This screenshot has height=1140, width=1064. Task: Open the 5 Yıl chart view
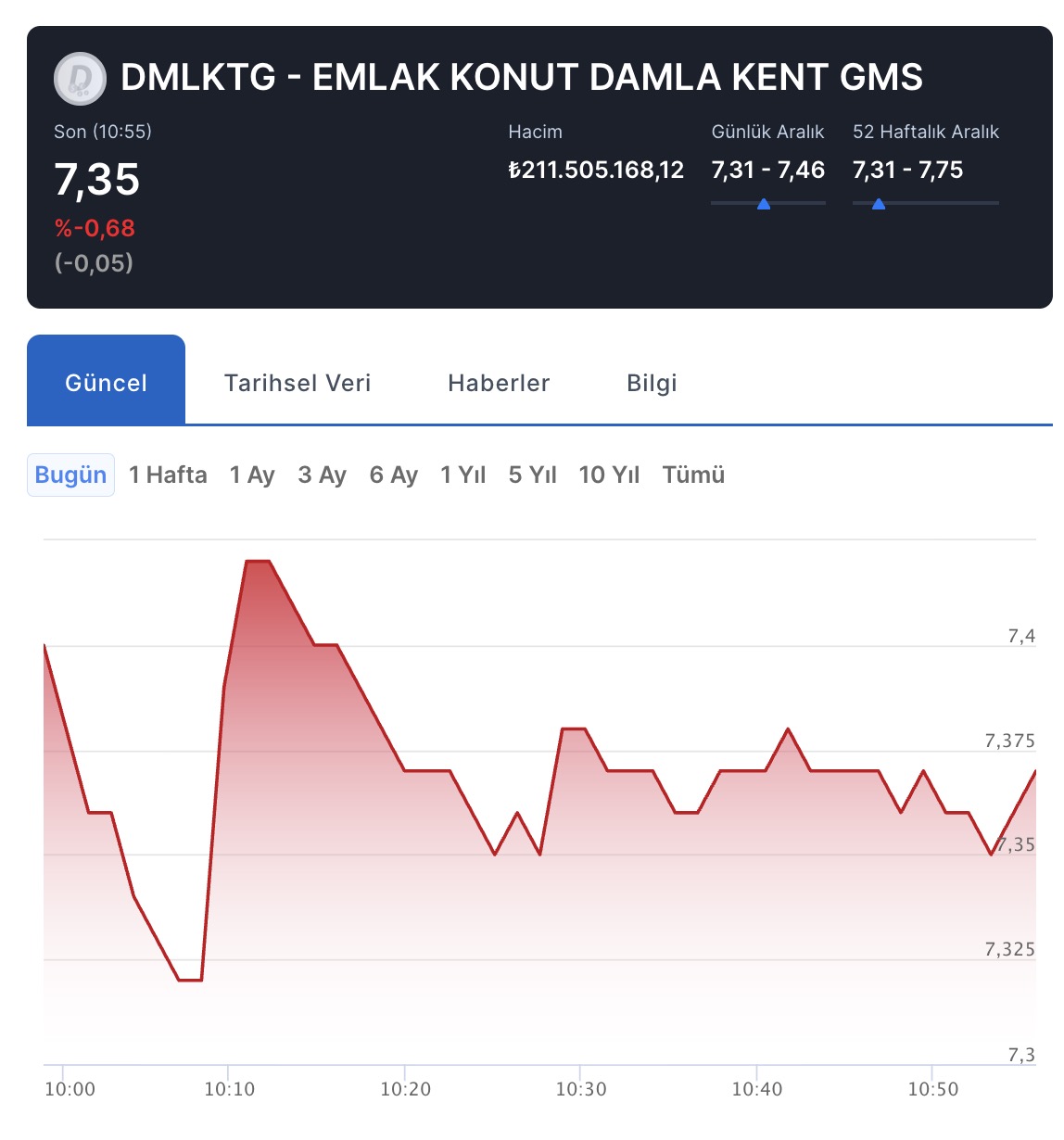[532, 475]
